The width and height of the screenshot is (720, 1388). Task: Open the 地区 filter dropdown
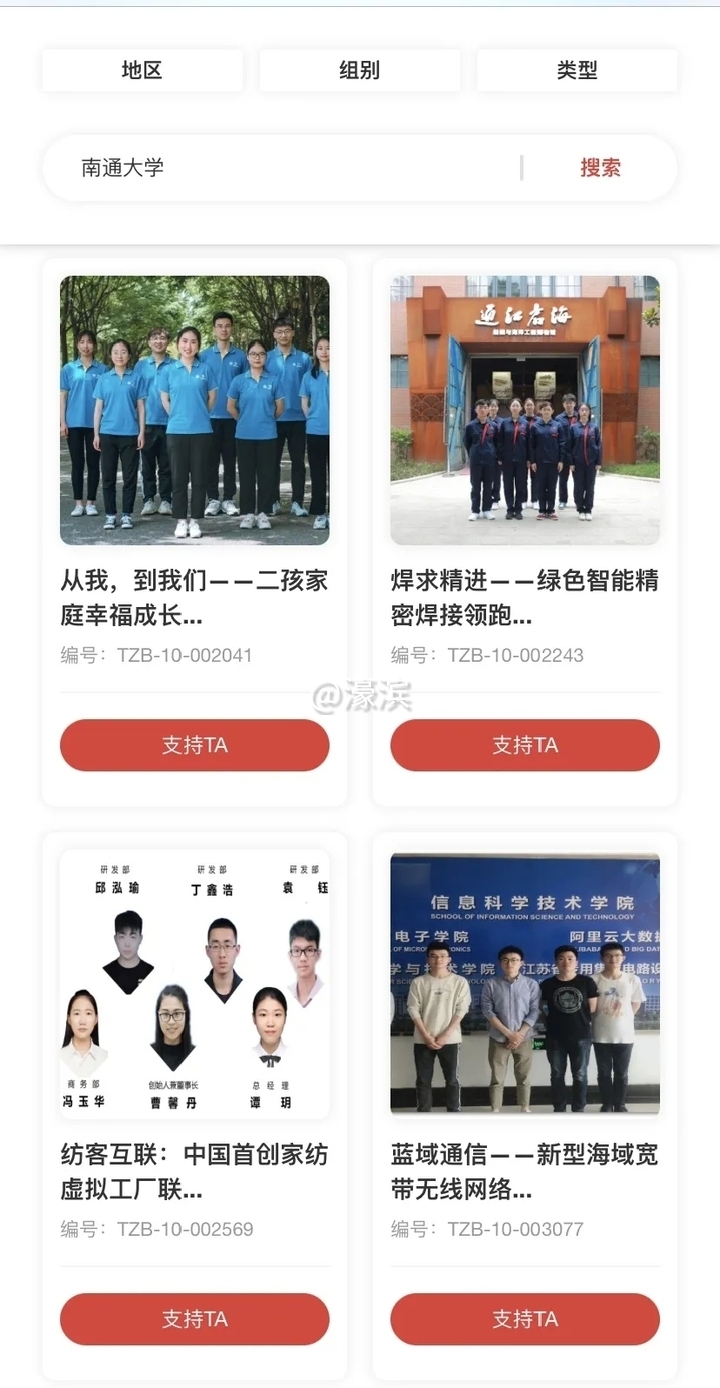coord(142,70)
